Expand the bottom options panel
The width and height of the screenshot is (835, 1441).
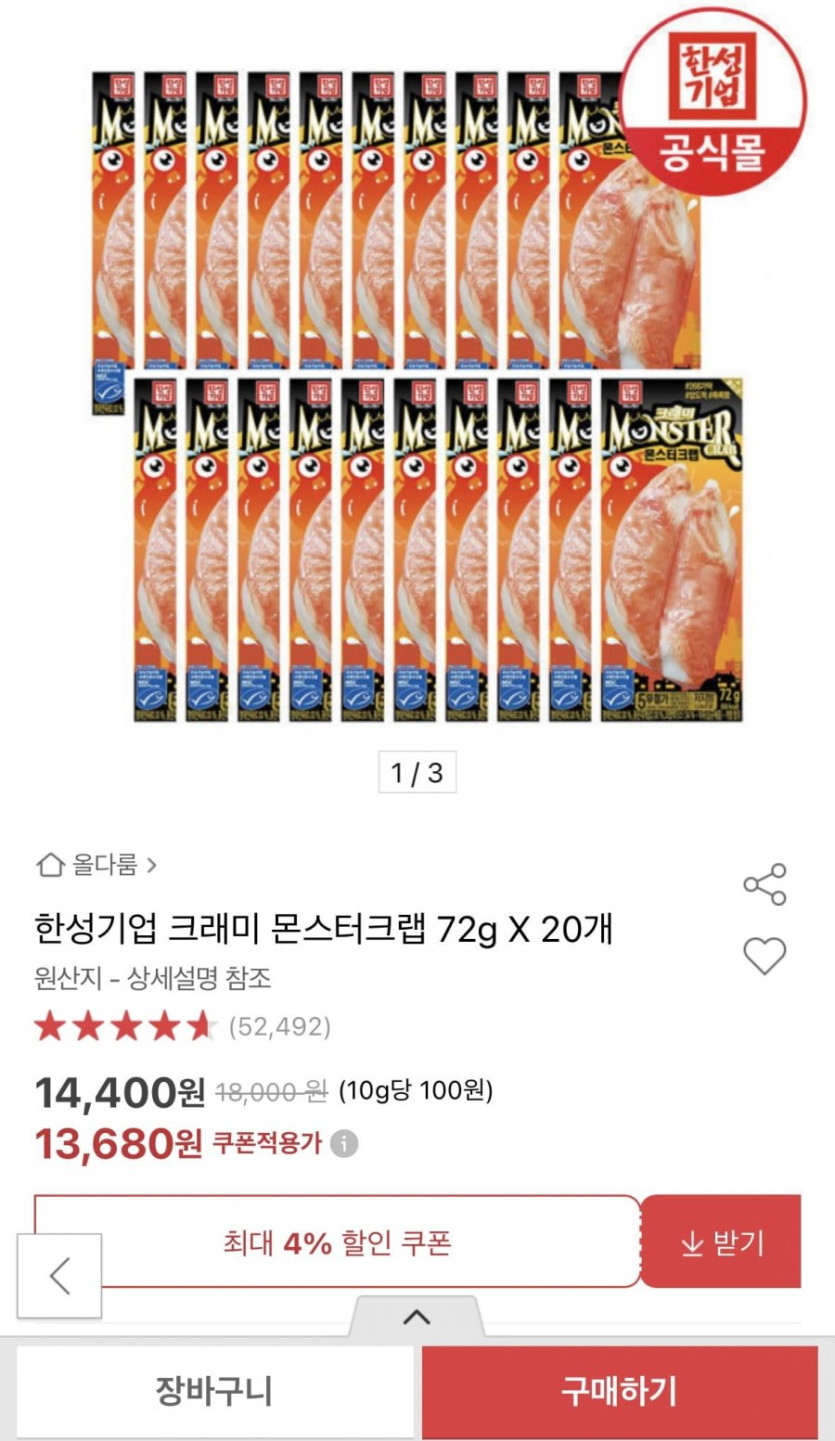point(416,1317)
